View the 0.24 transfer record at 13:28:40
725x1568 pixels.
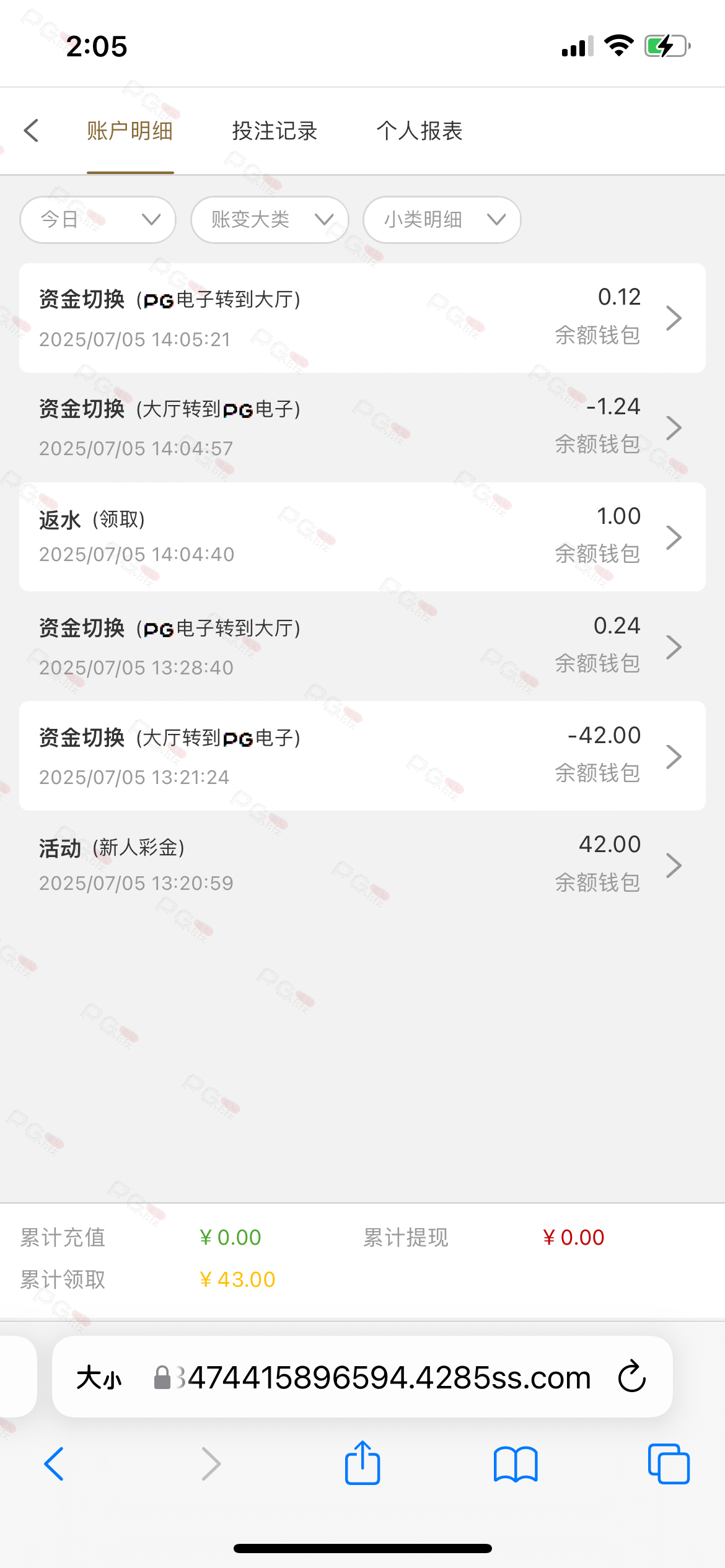tap(362, 647)
